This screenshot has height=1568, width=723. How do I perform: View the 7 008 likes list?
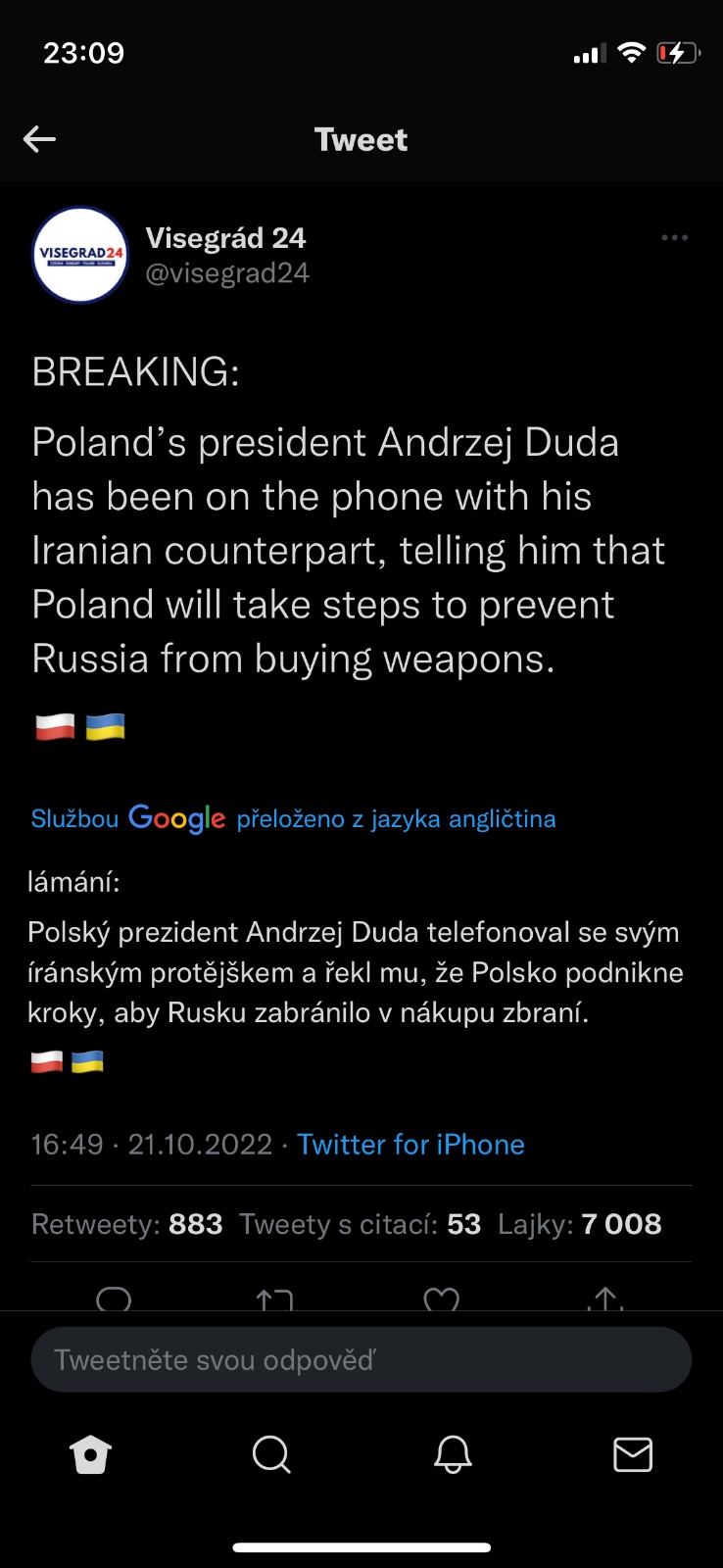tap(580, 1224)
